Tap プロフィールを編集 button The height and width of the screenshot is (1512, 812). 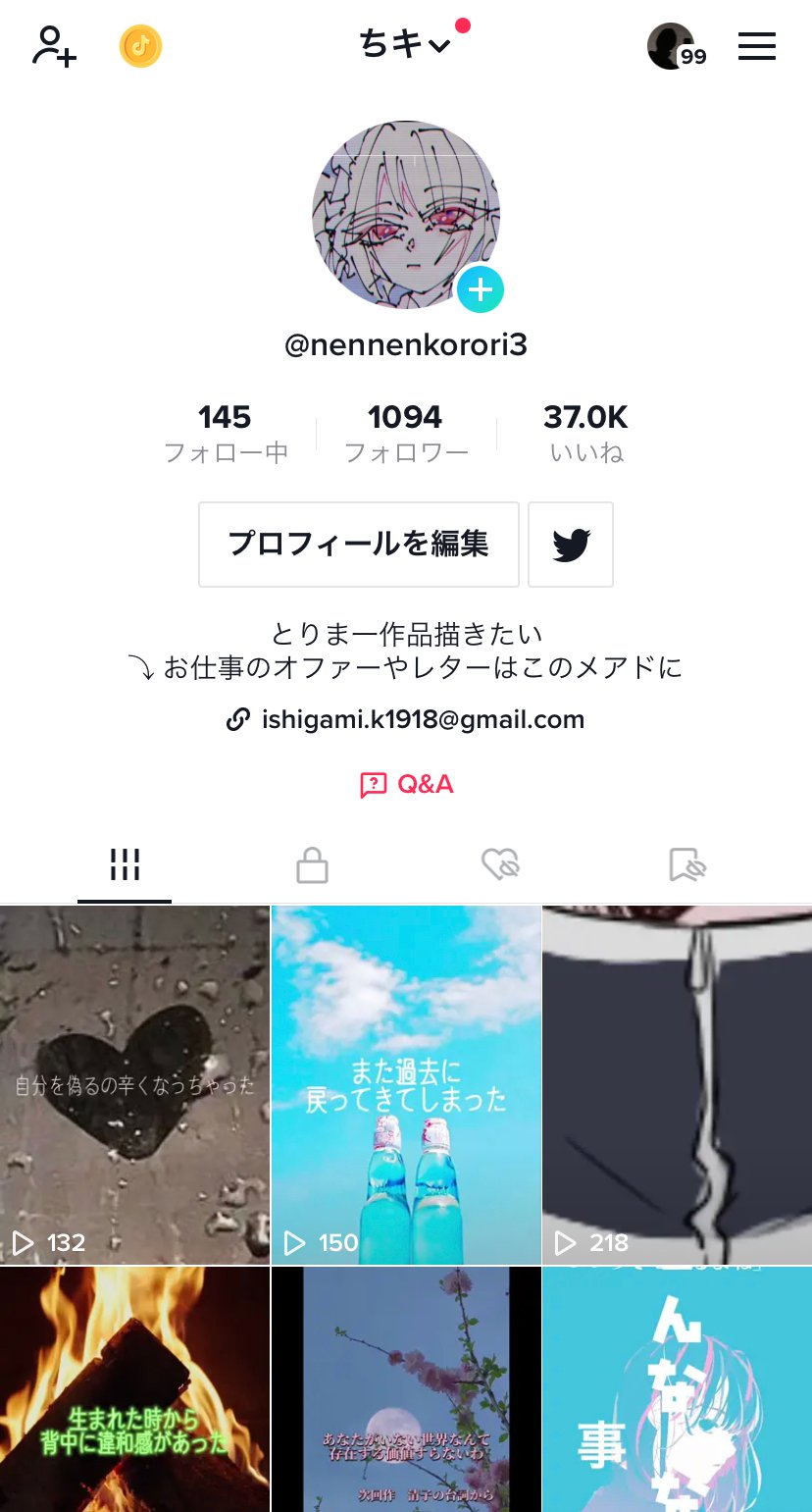pos(358,545)
